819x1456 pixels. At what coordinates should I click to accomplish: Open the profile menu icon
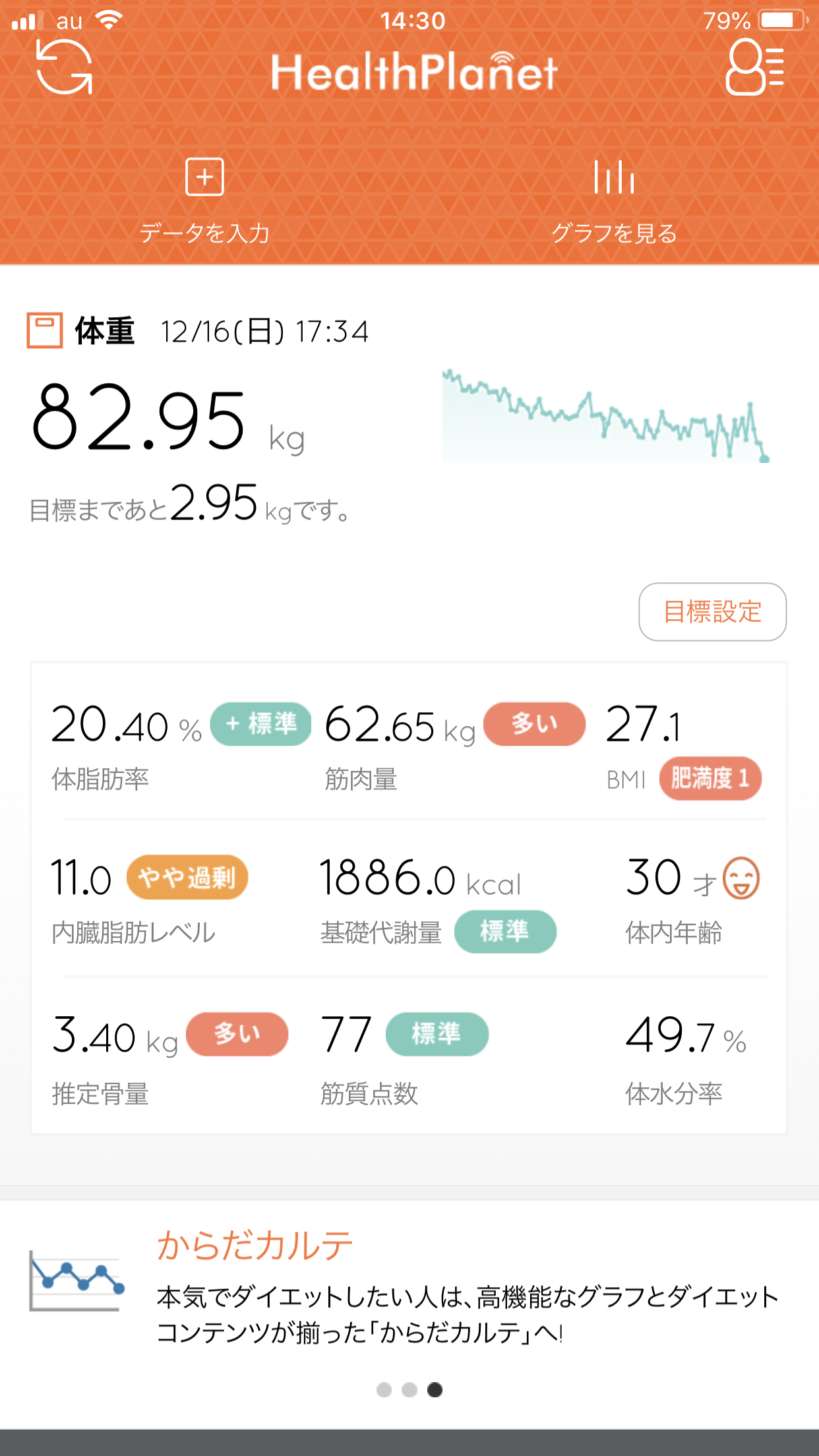point(755,67)
